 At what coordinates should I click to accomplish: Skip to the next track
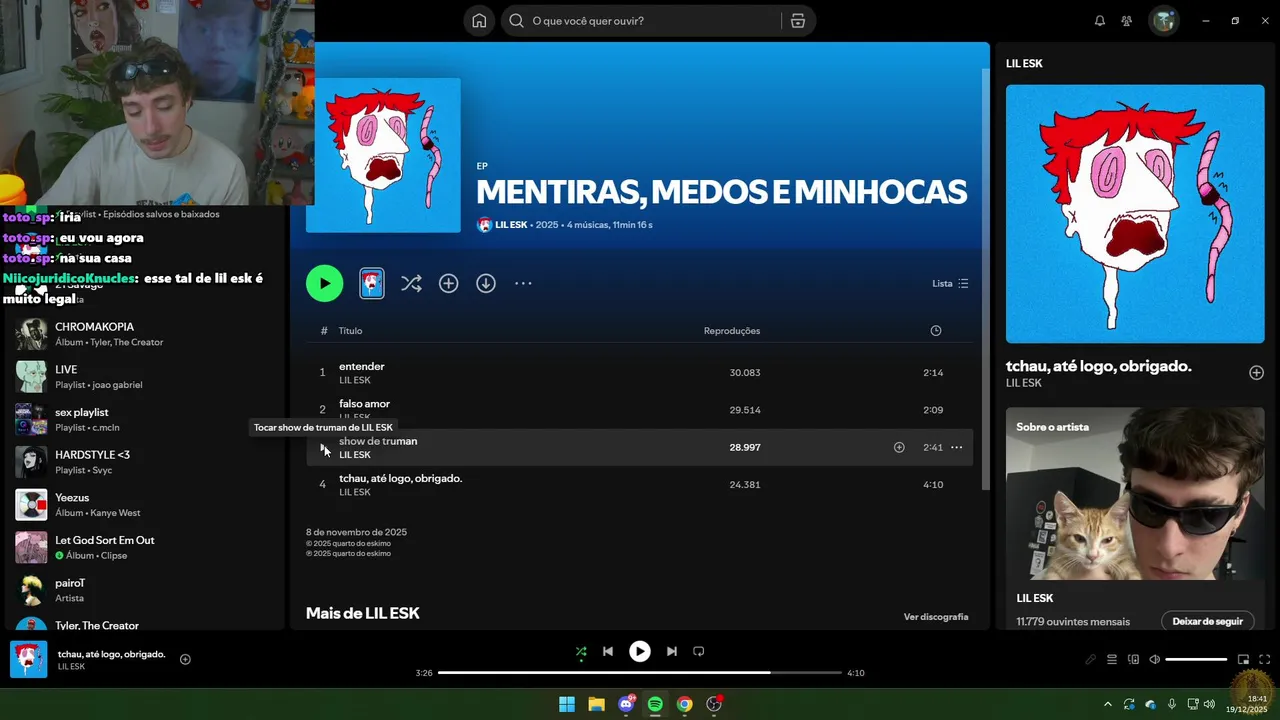[x=672, y=651]
